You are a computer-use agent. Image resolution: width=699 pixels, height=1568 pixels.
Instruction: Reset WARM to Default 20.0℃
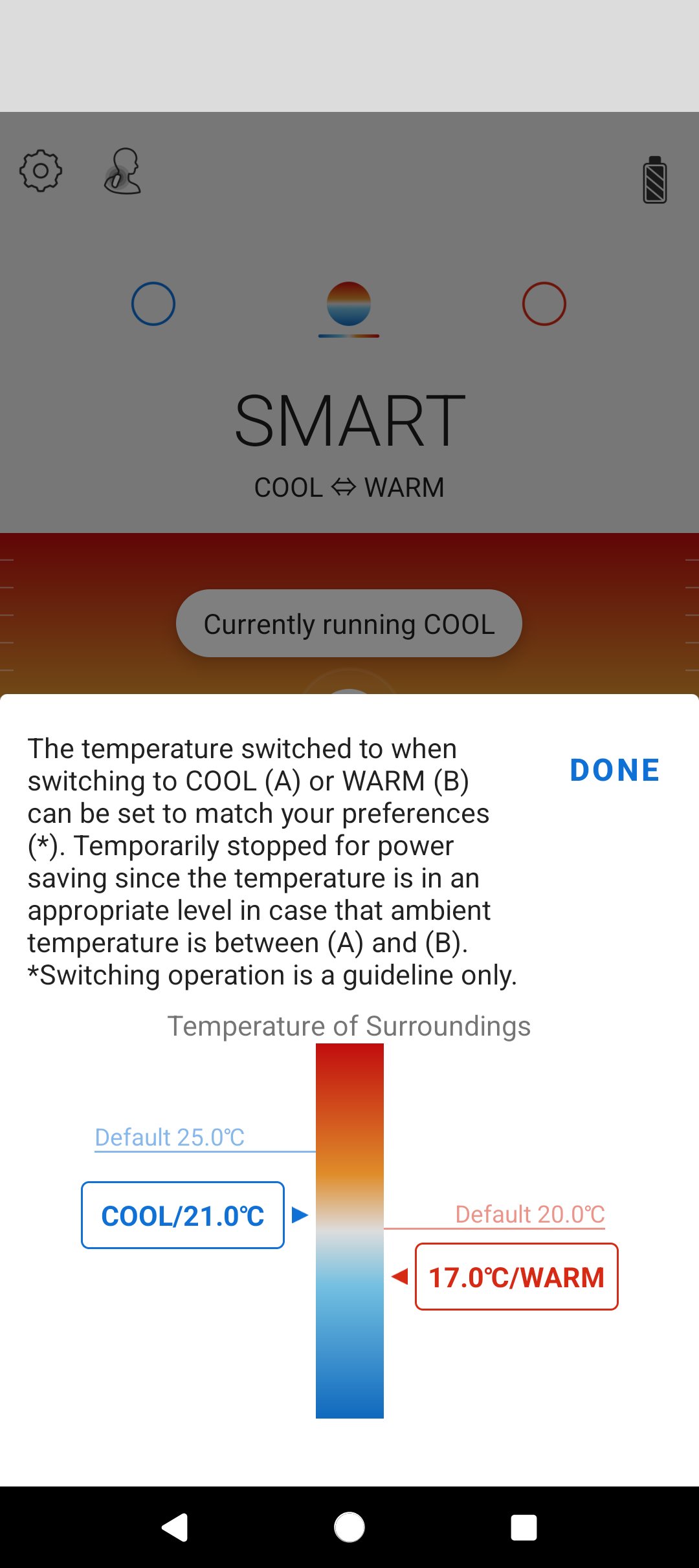530,1214
